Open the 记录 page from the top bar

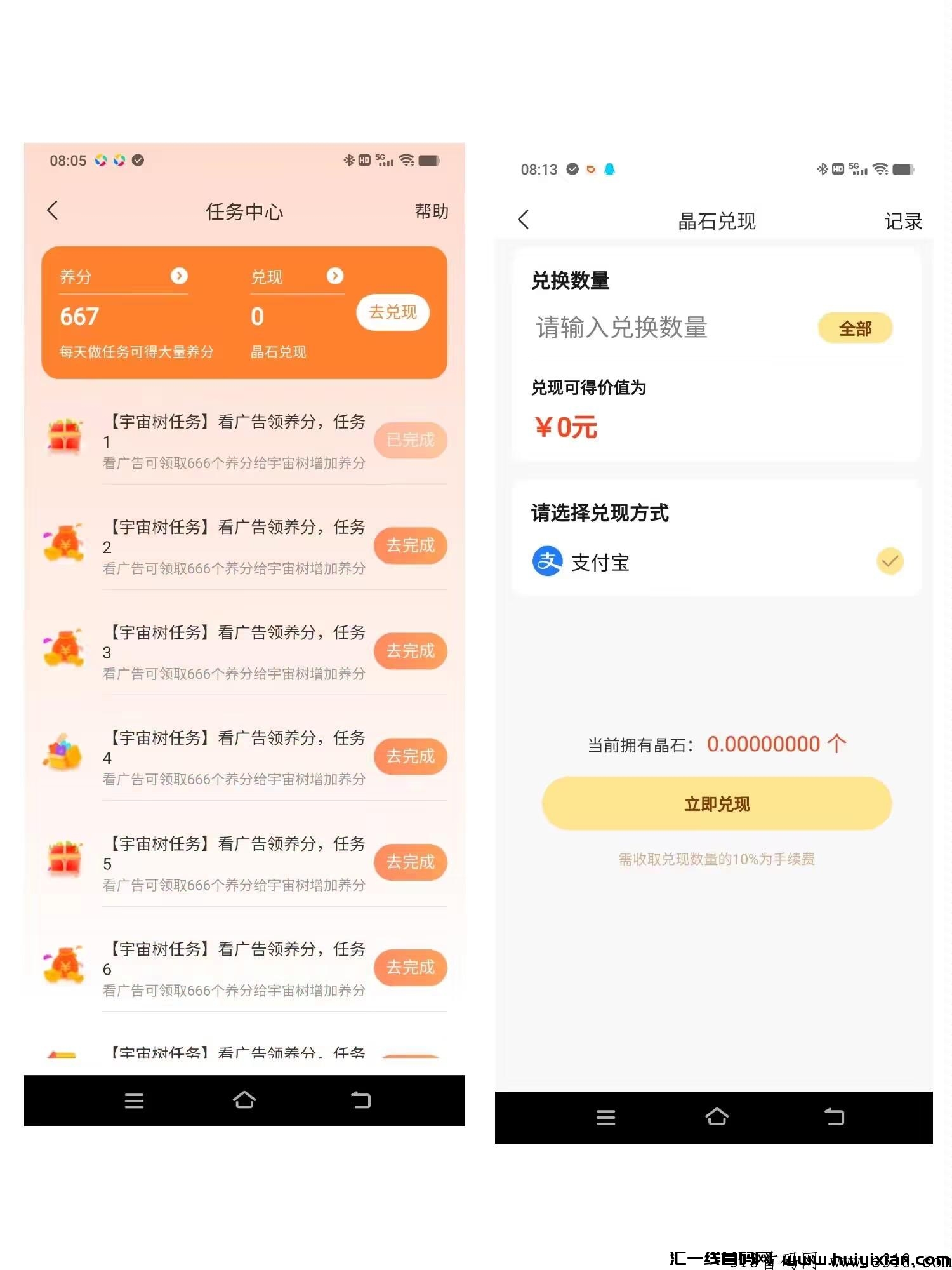[904, 220]
